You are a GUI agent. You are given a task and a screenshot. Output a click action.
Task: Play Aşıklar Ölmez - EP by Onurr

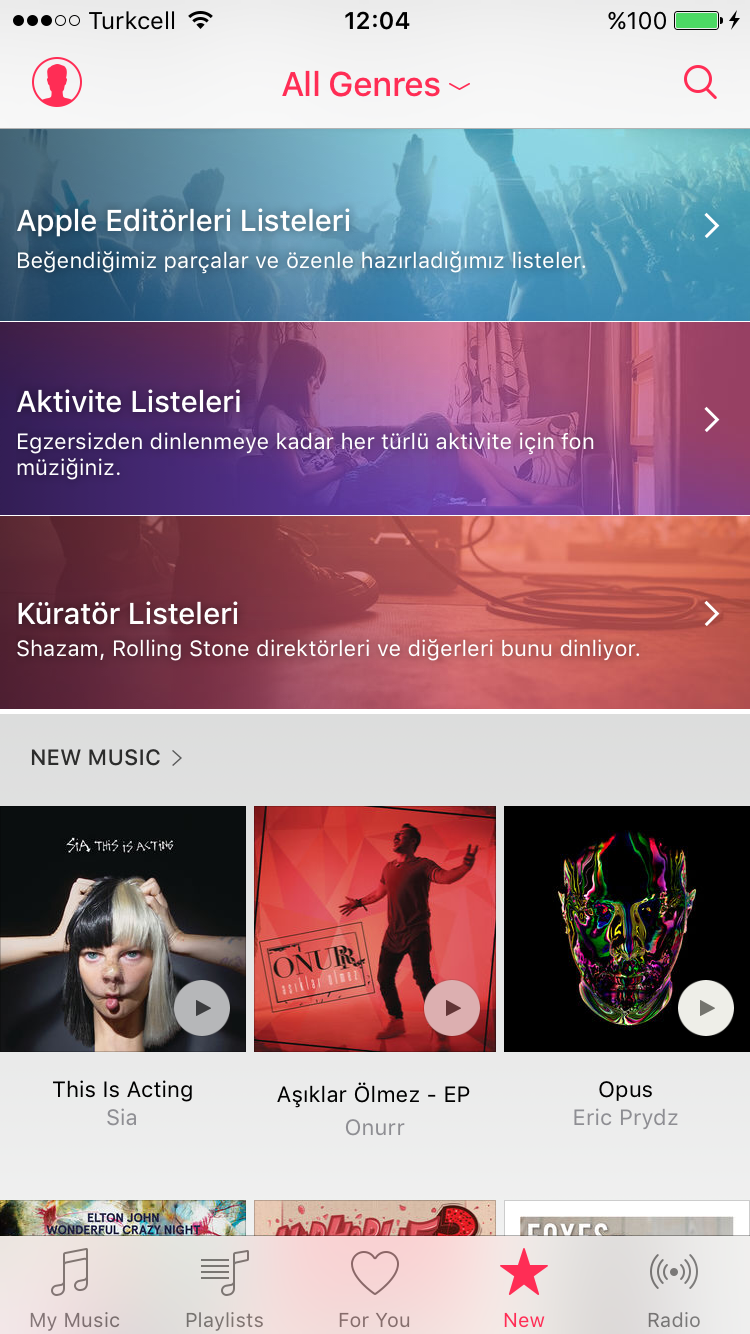coord(452,1008)
